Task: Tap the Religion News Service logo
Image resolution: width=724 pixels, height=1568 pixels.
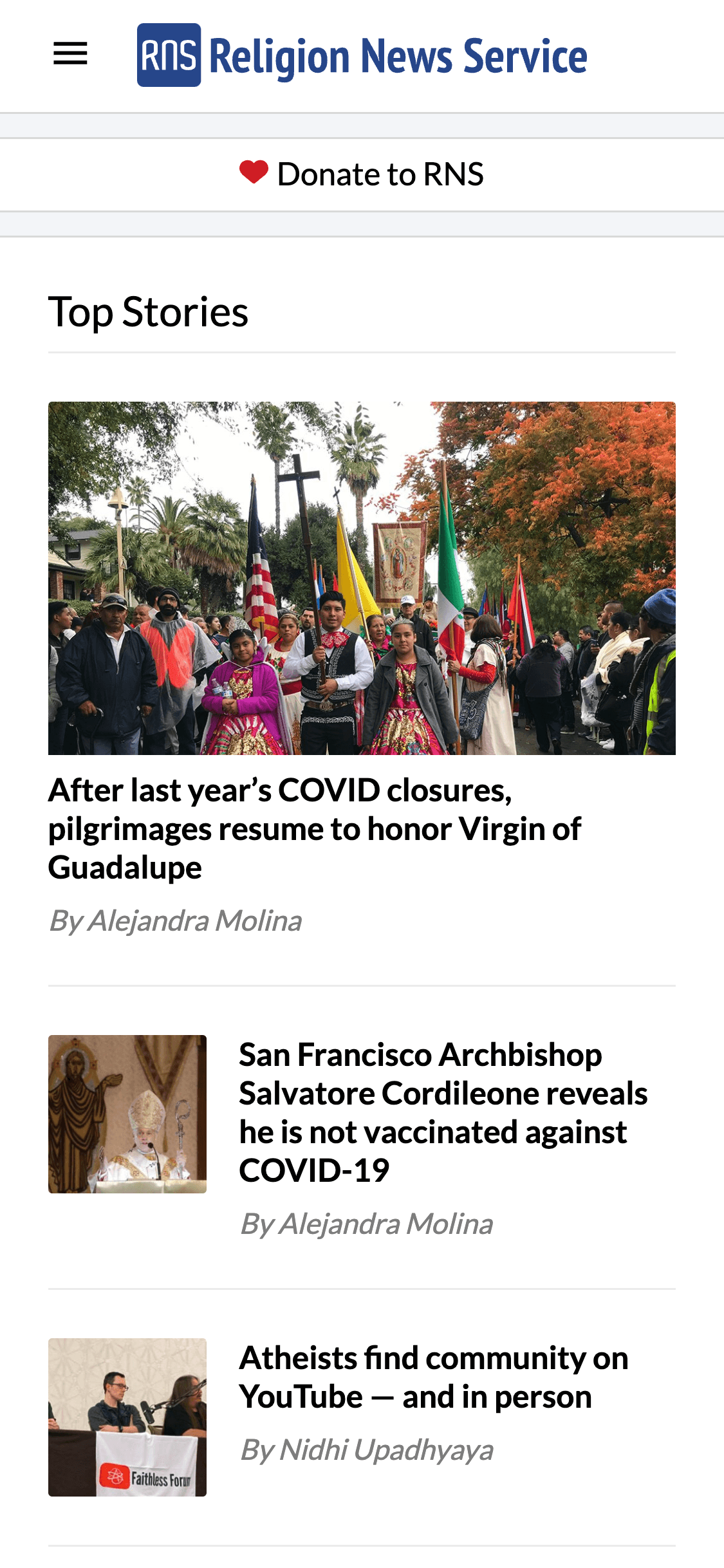Action: 362,55
